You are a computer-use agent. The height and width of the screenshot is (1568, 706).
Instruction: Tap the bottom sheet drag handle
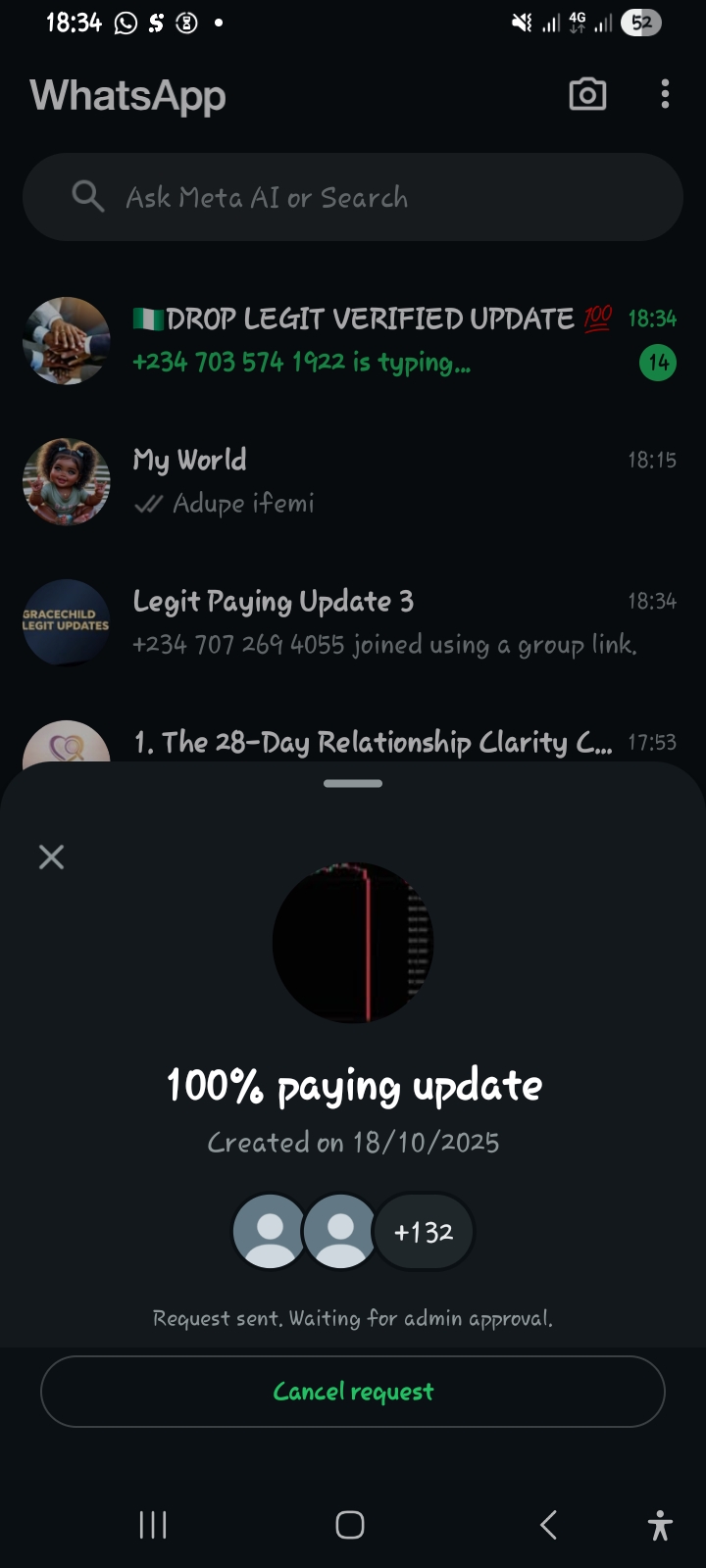[x=353, y=783]
